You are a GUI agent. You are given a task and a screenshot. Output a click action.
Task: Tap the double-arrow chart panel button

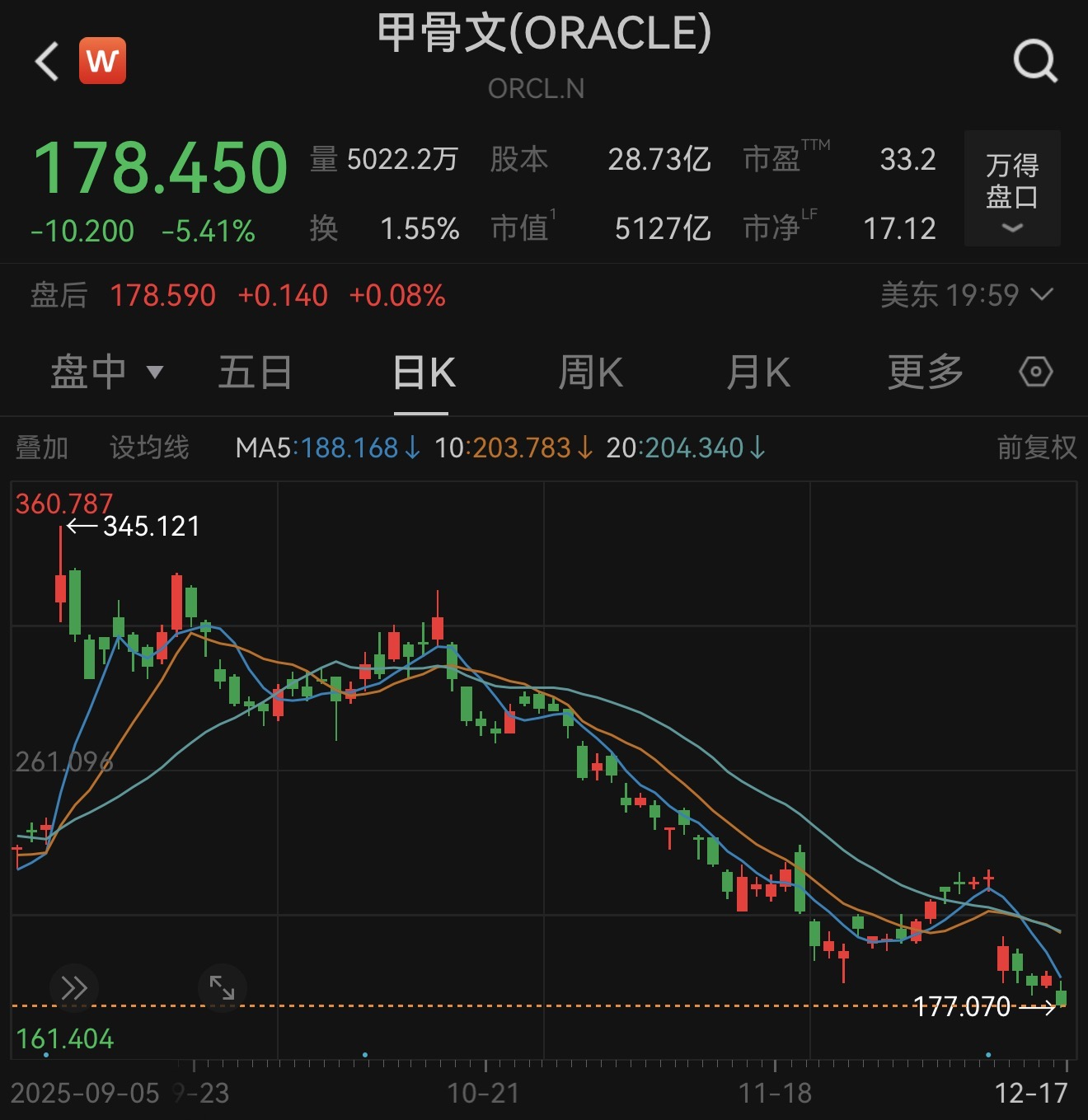pos(74,987)
